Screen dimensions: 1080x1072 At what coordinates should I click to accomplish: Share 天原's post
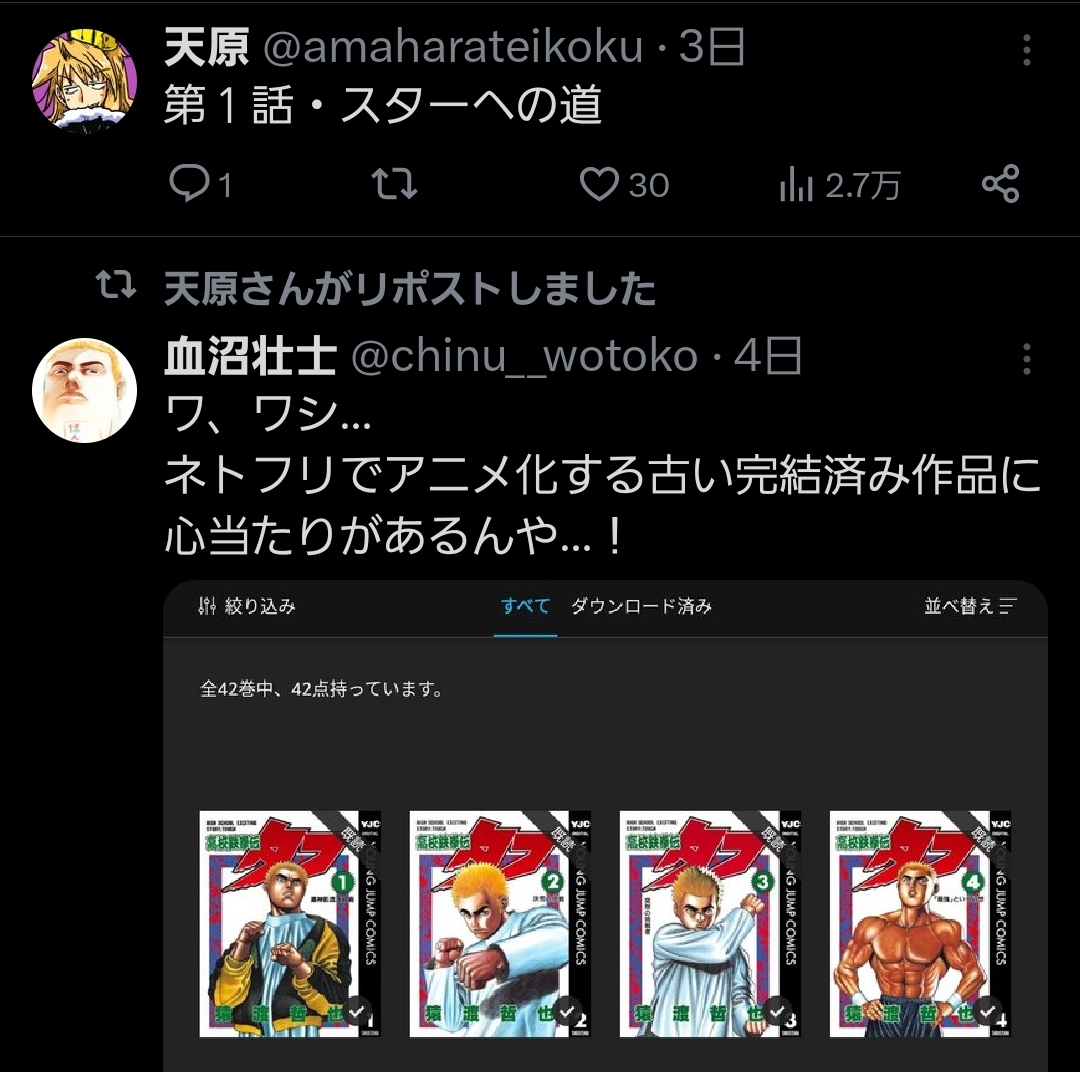click(x=1000, y=185)
